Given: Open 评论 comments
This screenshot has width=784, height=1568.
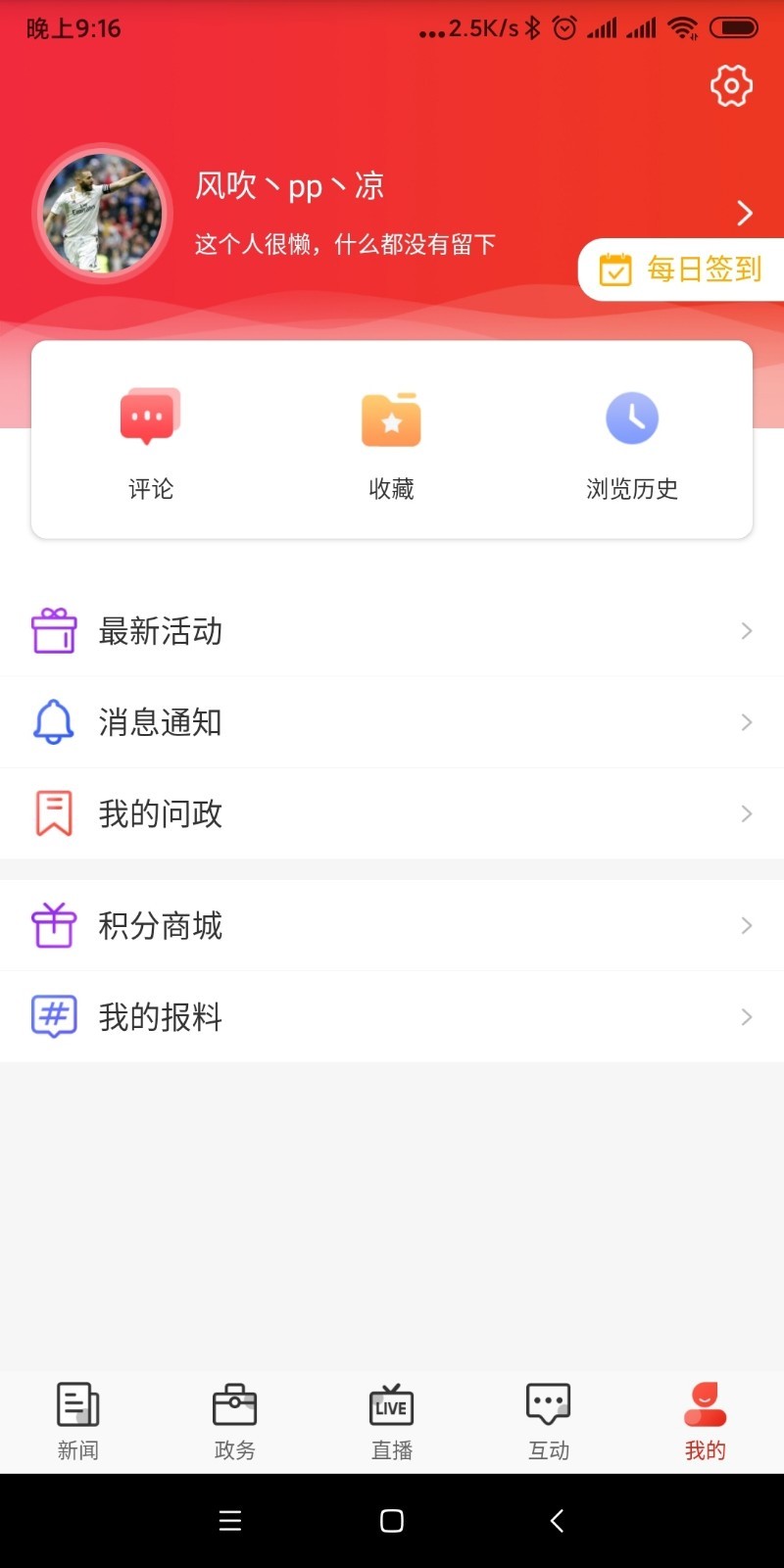Looking at the screenshot, I should [x=150, y=443].
